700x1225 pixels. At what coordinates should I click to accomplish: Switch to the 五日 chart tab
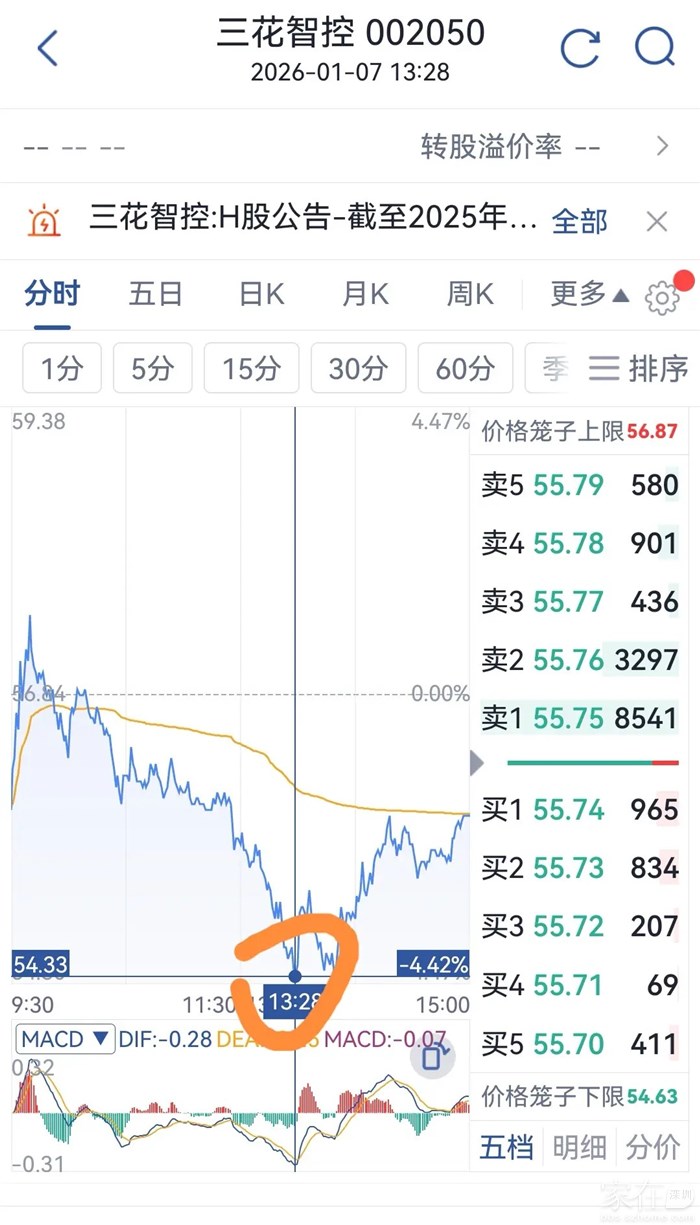click(x=156, y=295)
